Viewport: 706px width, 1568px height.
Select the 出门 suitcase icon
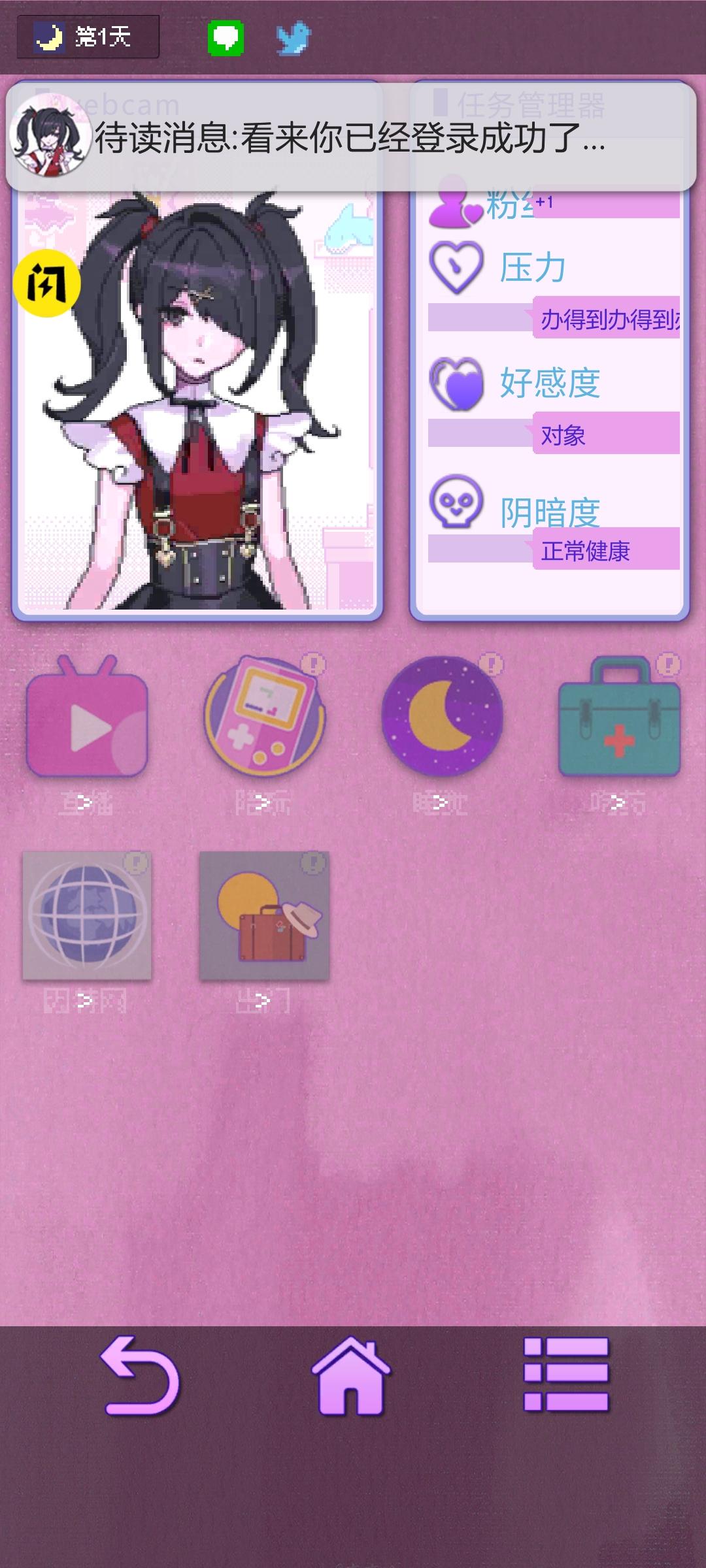264,916
